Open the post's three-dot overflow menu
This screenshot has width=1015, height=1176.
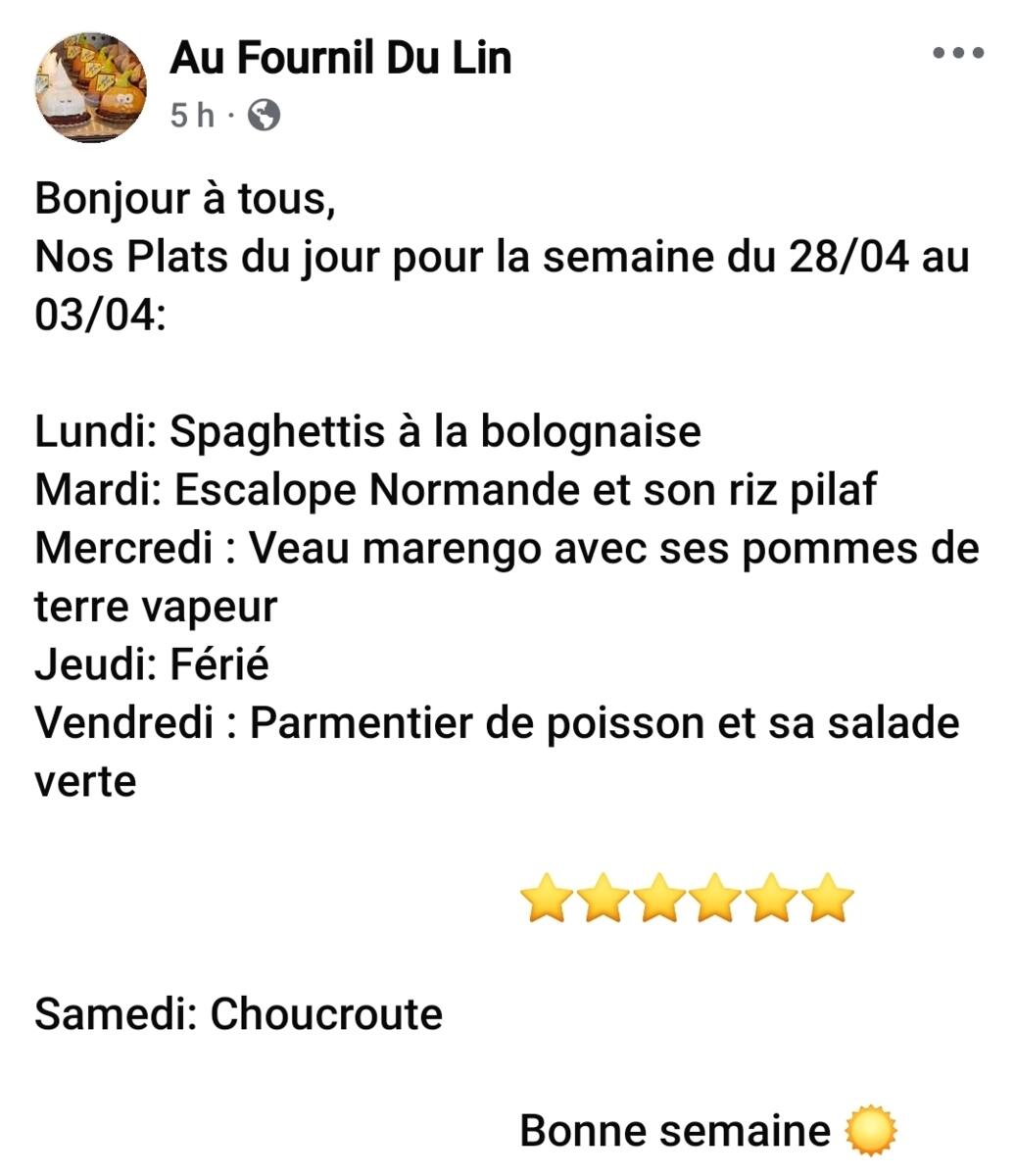click(957, 54)
